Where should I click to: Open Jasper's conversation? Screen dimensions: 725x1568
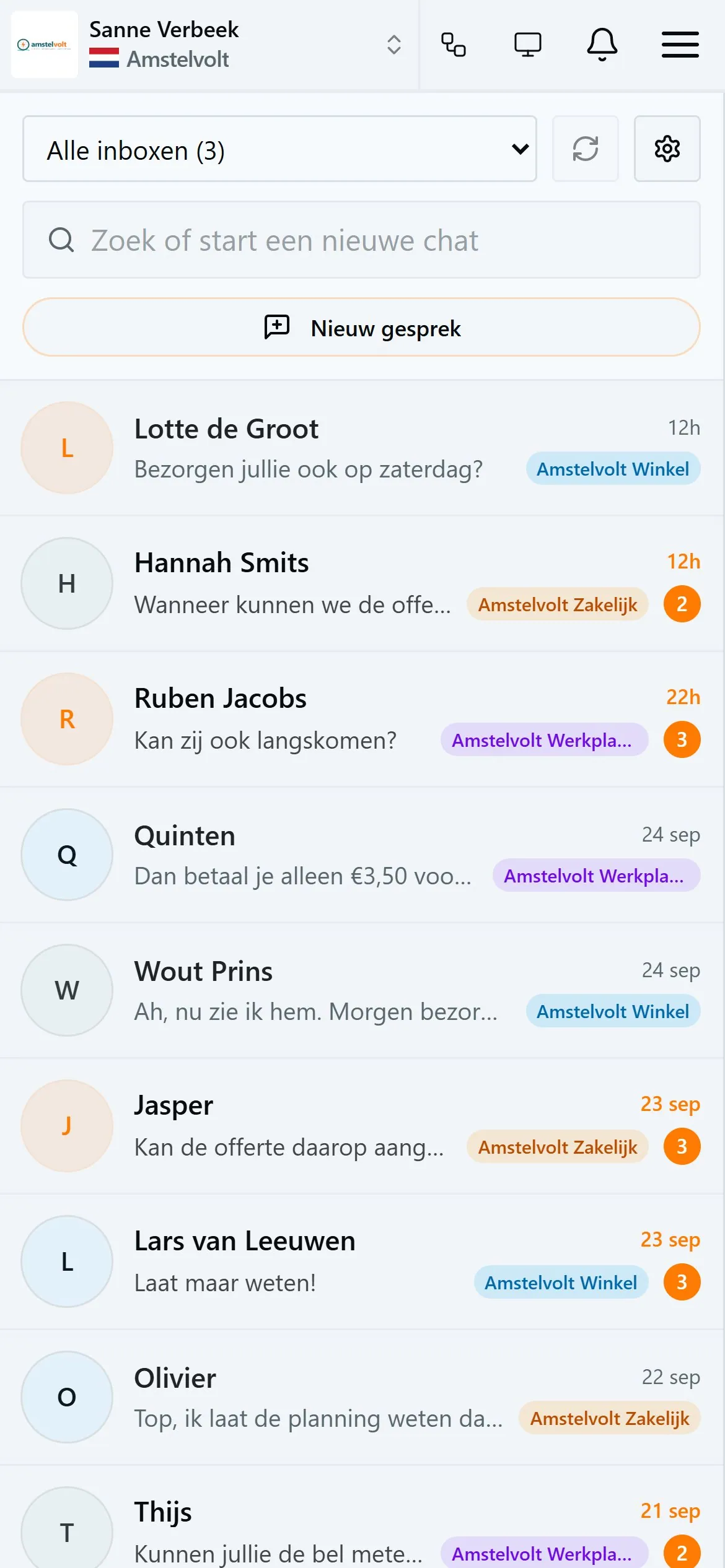pos(361,1126)
